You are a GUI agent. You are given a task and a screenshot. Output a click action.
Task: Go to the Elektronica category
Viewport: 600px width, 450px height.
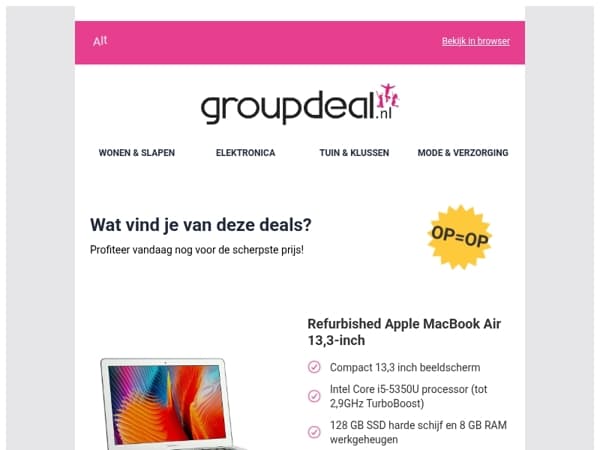coord(245,153)
